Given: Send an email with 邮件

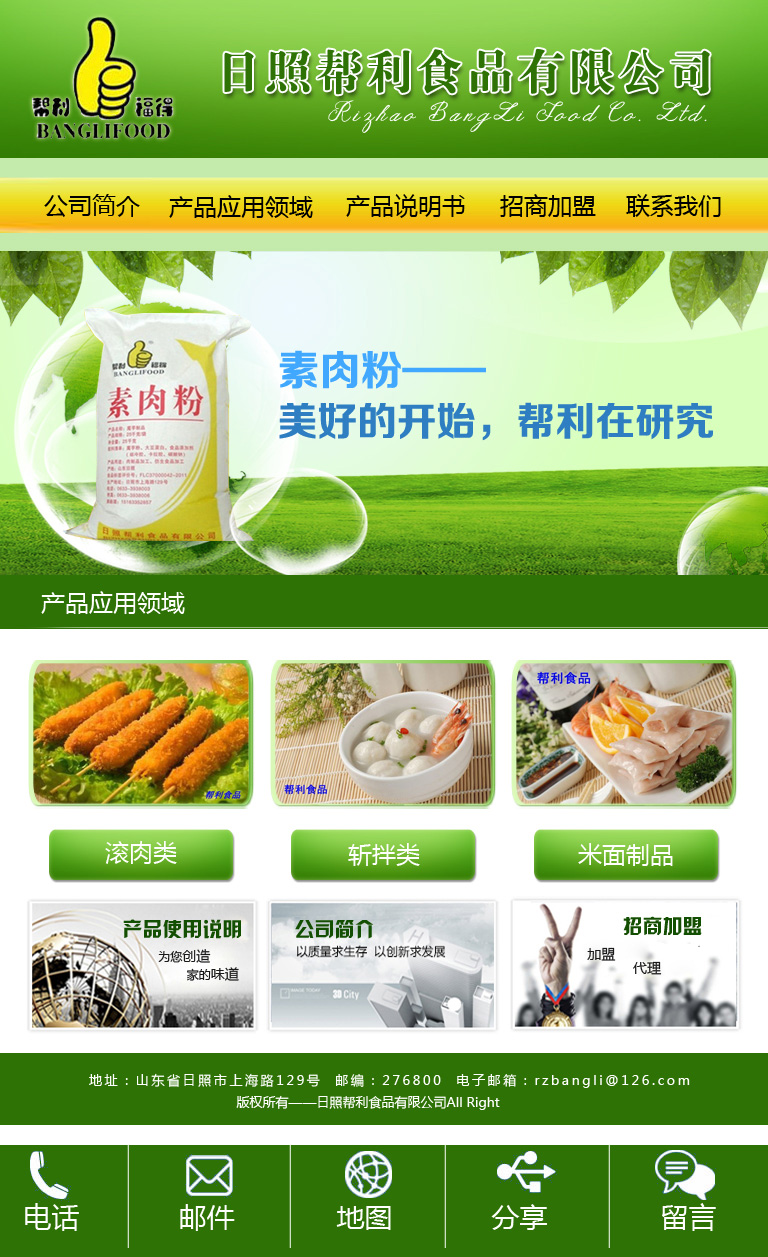Looking at the screenshot, I should click(208, 1194).
